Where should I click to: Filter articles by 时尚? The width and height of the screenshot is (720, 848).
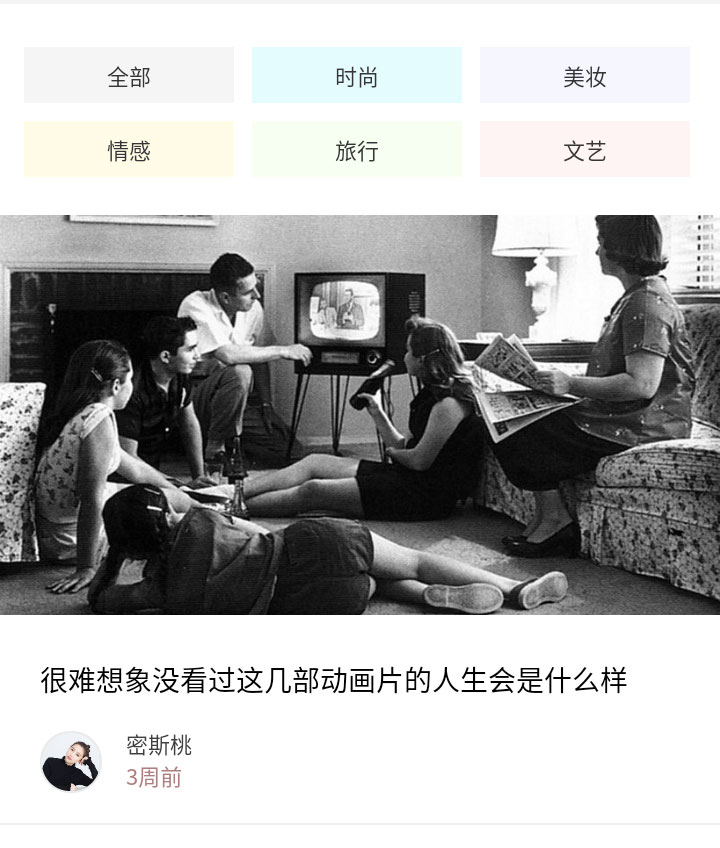[357, 76]
